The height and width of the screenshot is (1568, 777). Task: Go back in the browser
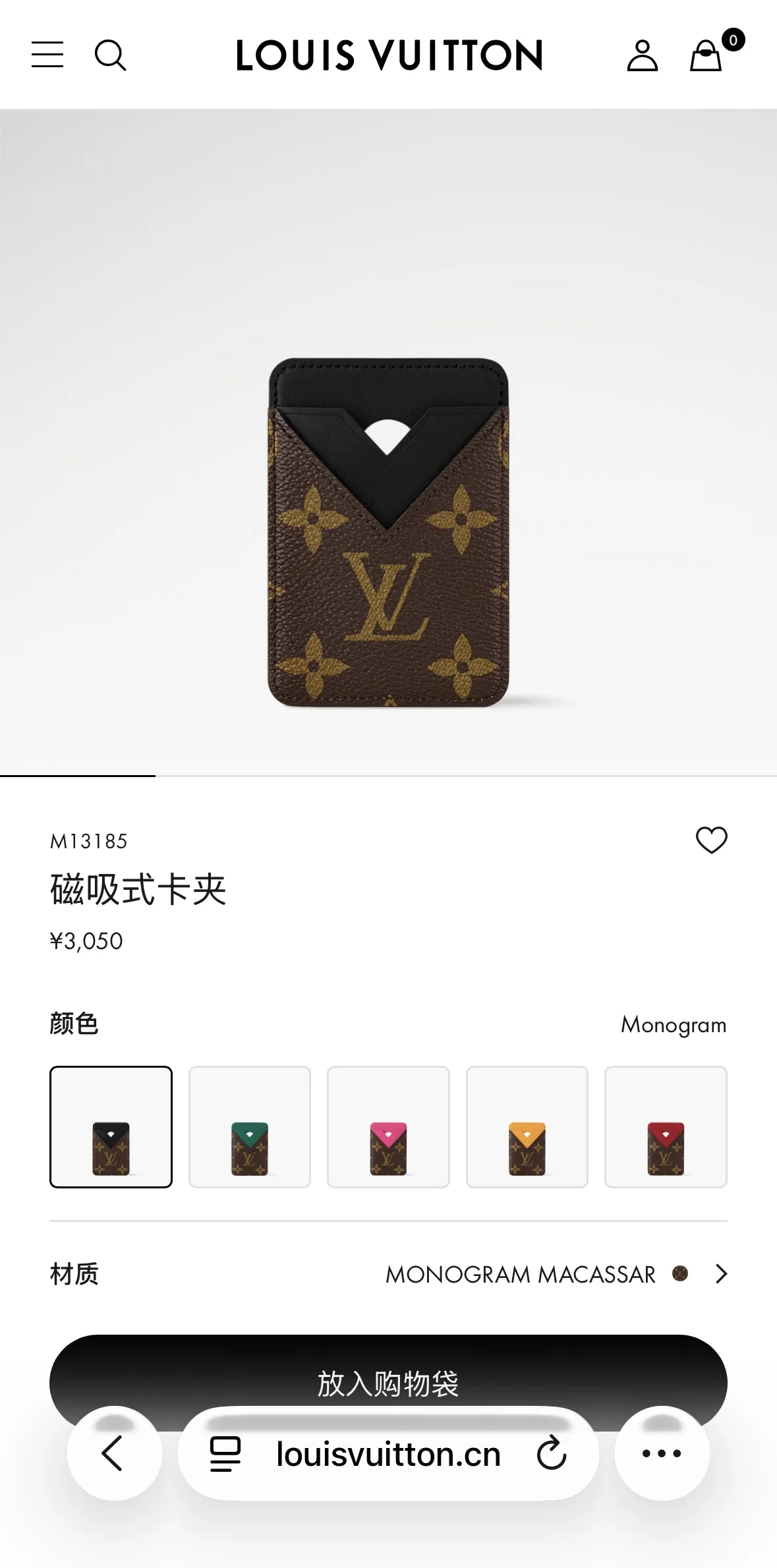[x=115, y=1453]
